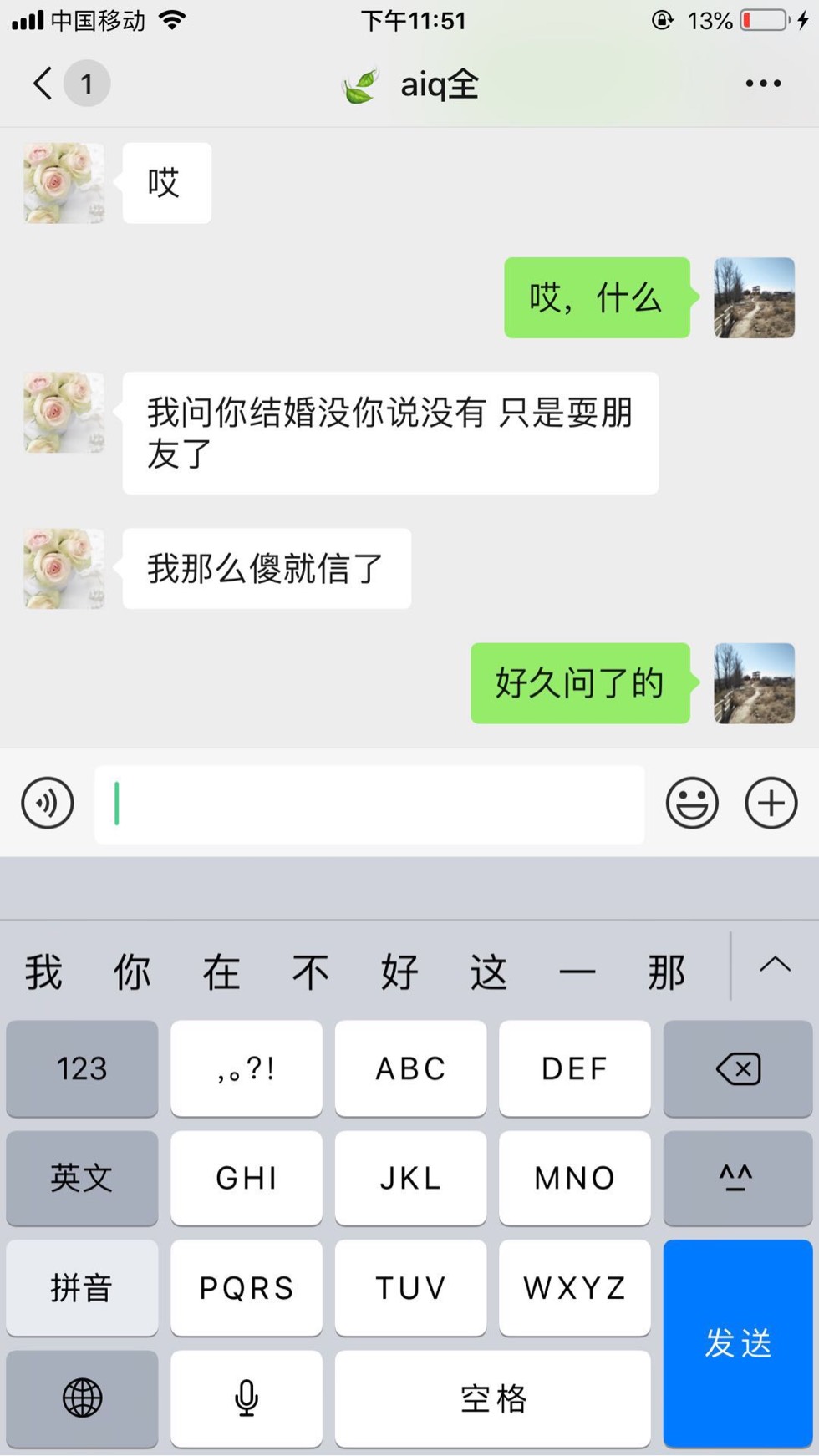Pick suggested word 我

(x=43, y=972)
